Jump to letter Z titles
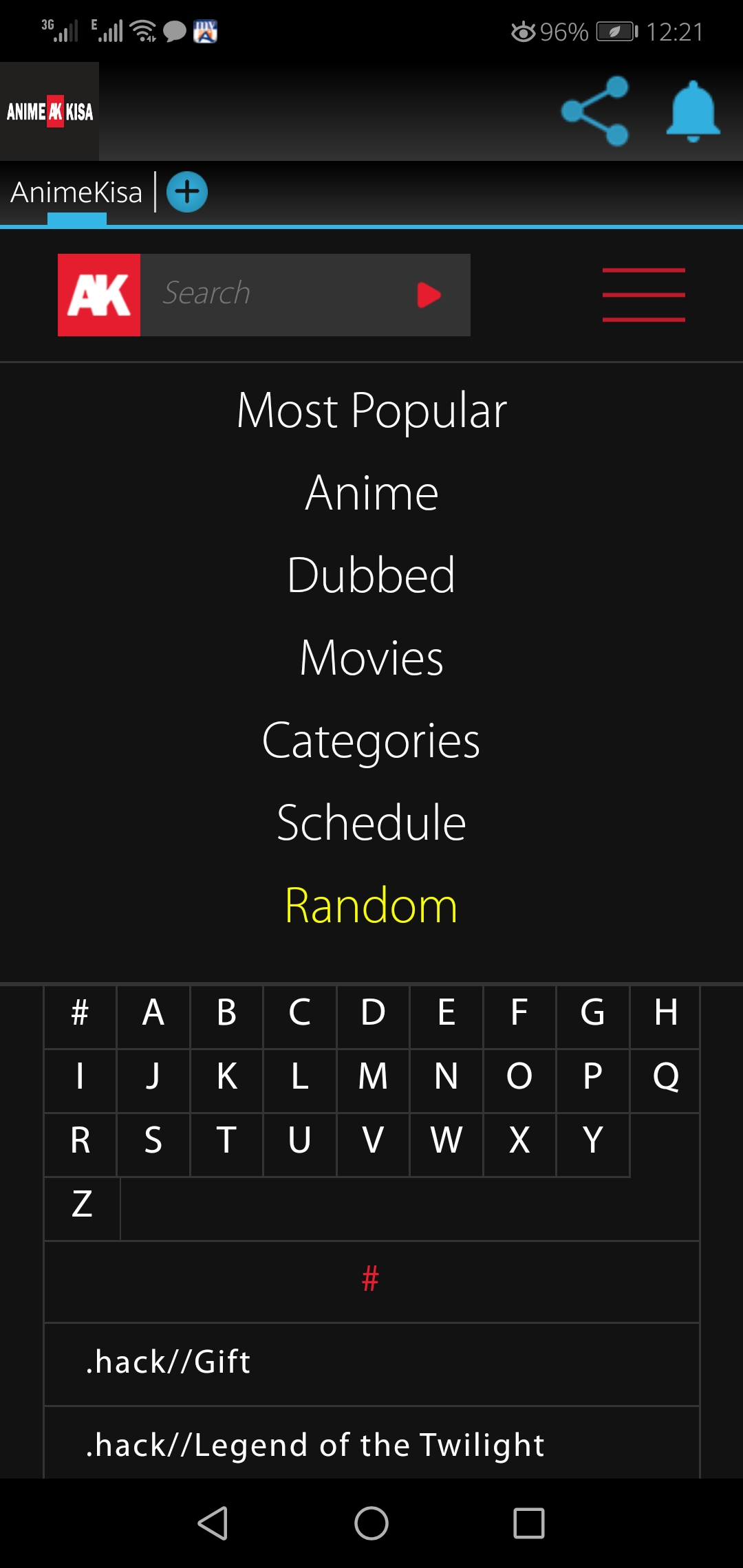This screenshot has width=743, height=1568. 82,1204
